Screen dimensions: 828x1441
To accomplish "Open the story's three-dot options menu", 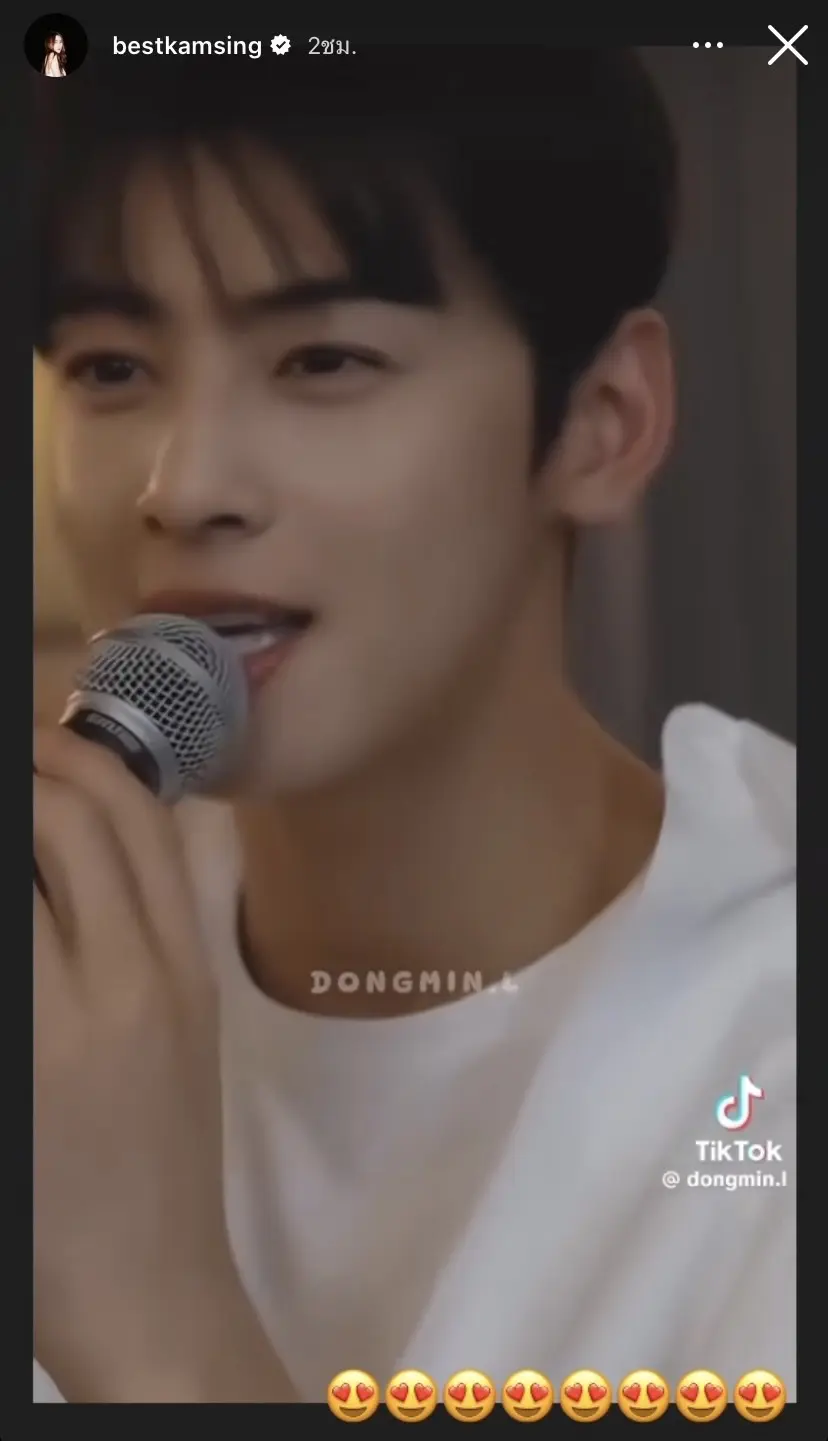I will [x=707, y=45].
